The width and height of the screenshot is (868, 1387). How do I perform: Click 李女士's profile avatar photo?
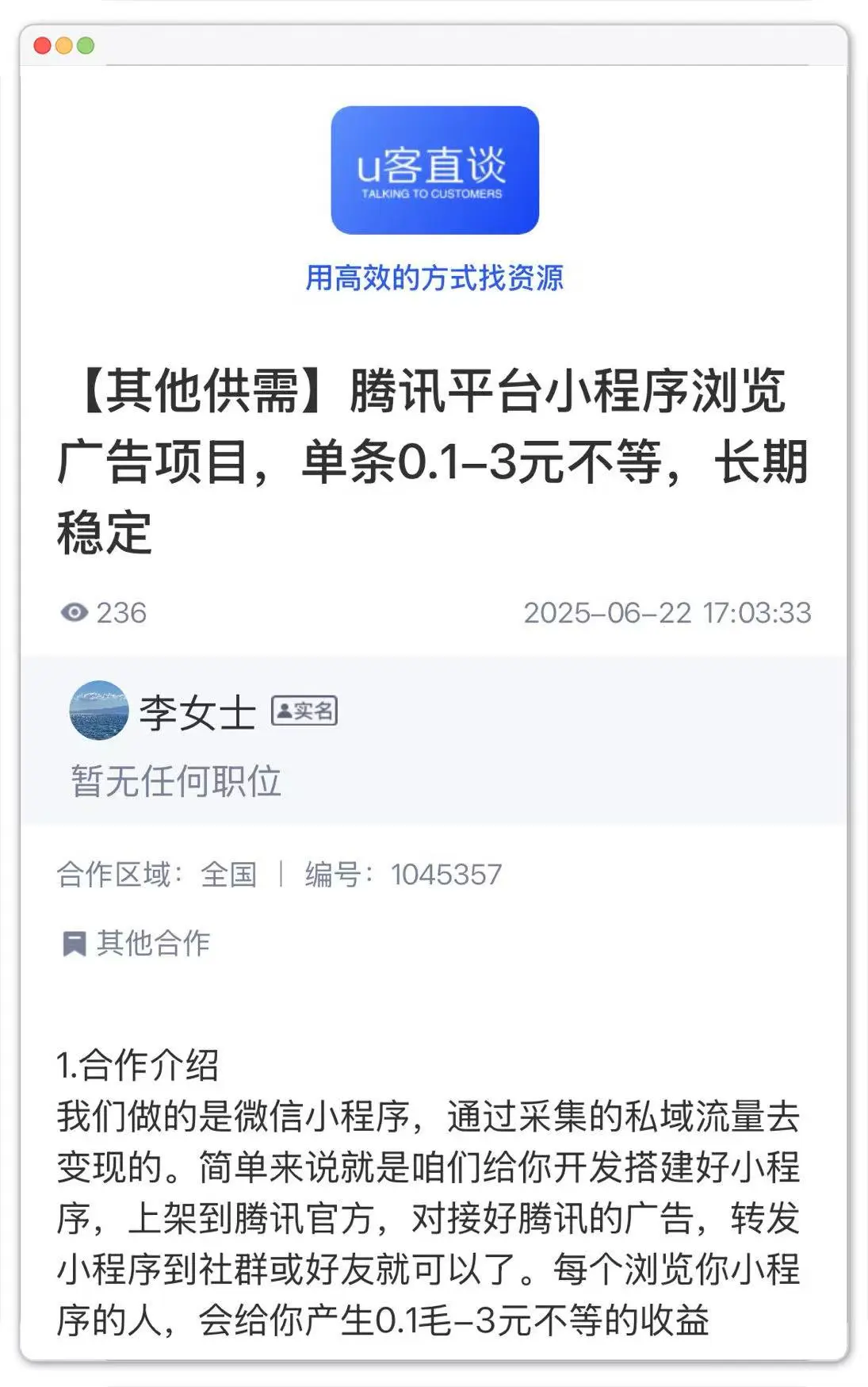pos(98,711)
